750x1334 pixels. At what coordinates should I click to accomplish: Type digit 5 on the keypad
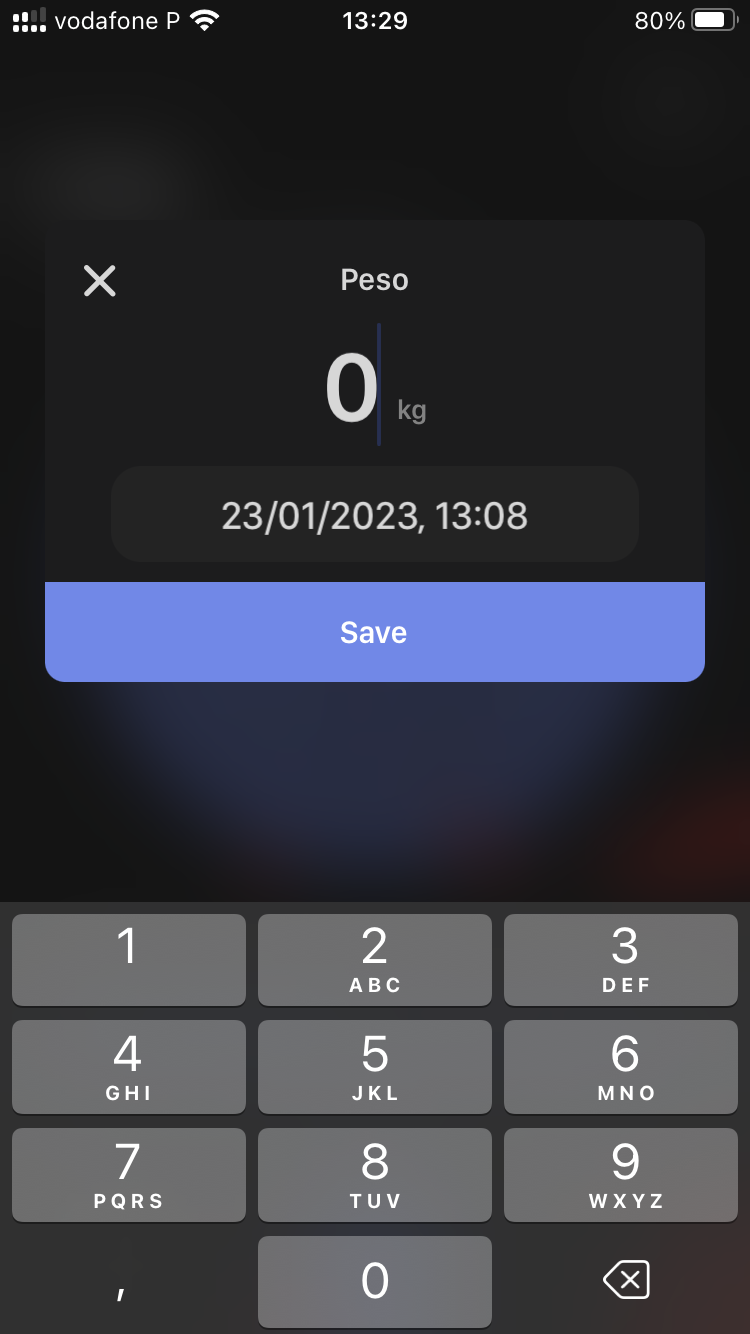374,1066
